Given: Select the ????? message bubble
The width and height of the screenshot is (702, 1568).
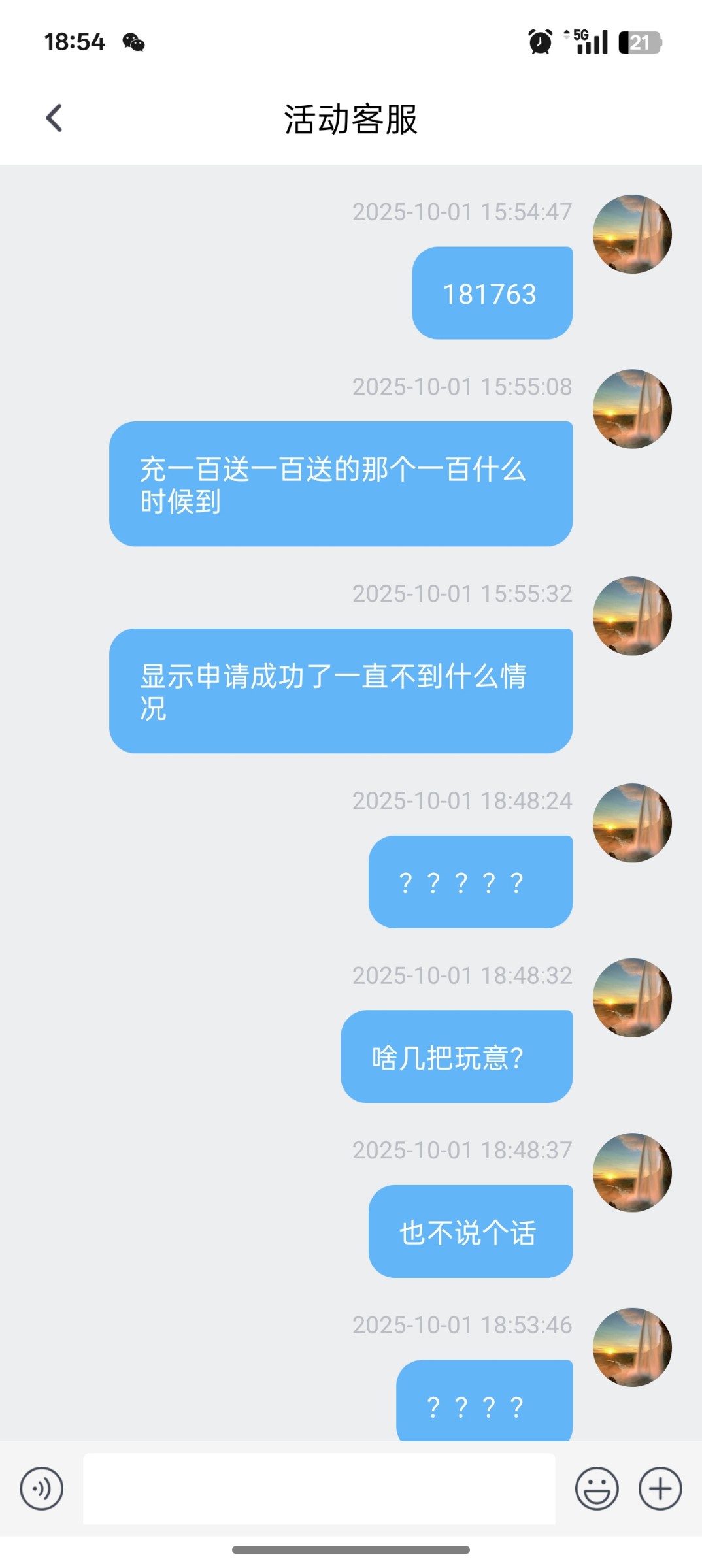Looking at the screenshot, I should click(x=471, y=880).
